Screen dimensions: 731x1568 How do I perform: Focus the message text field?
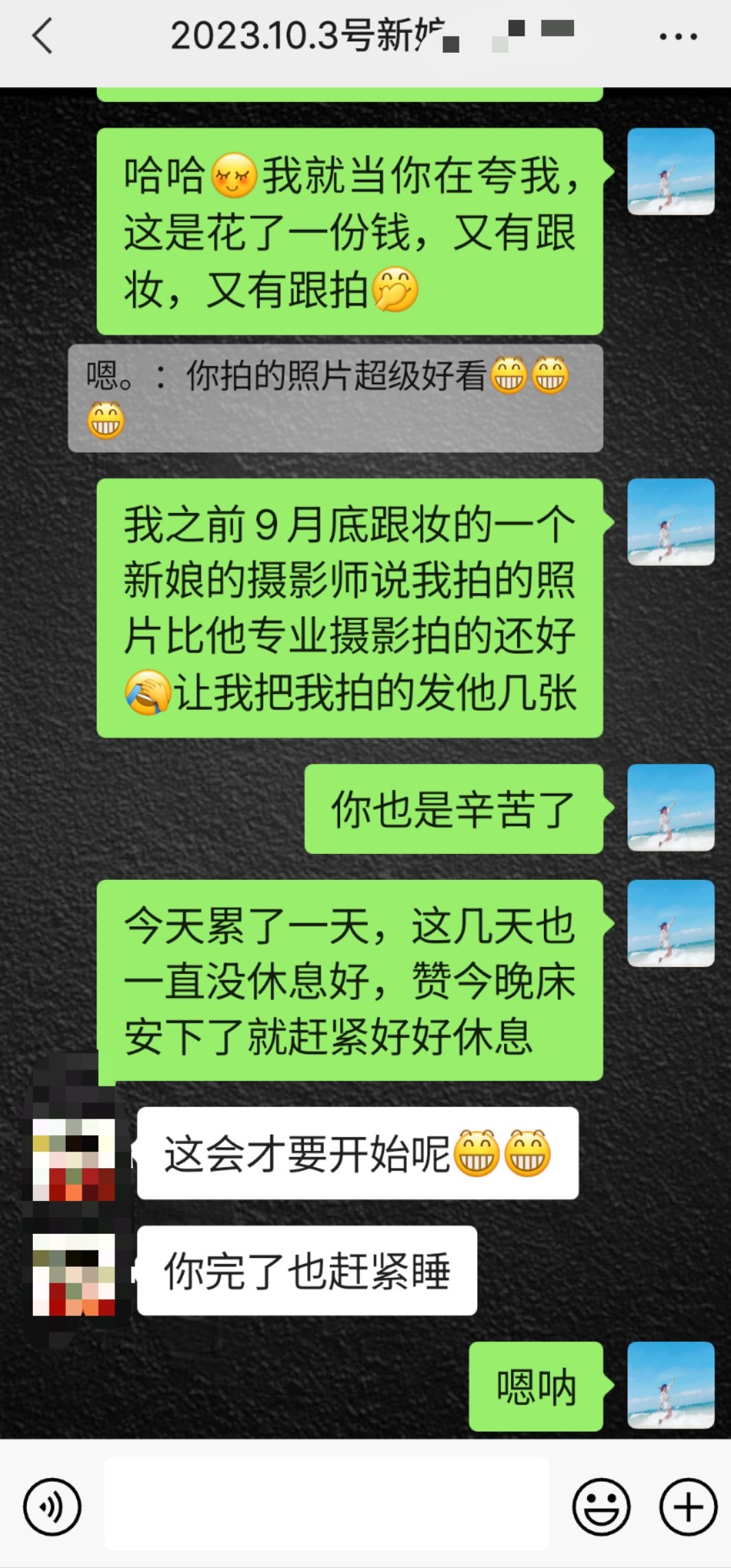pyautogui.click(x=326, y=1504)
